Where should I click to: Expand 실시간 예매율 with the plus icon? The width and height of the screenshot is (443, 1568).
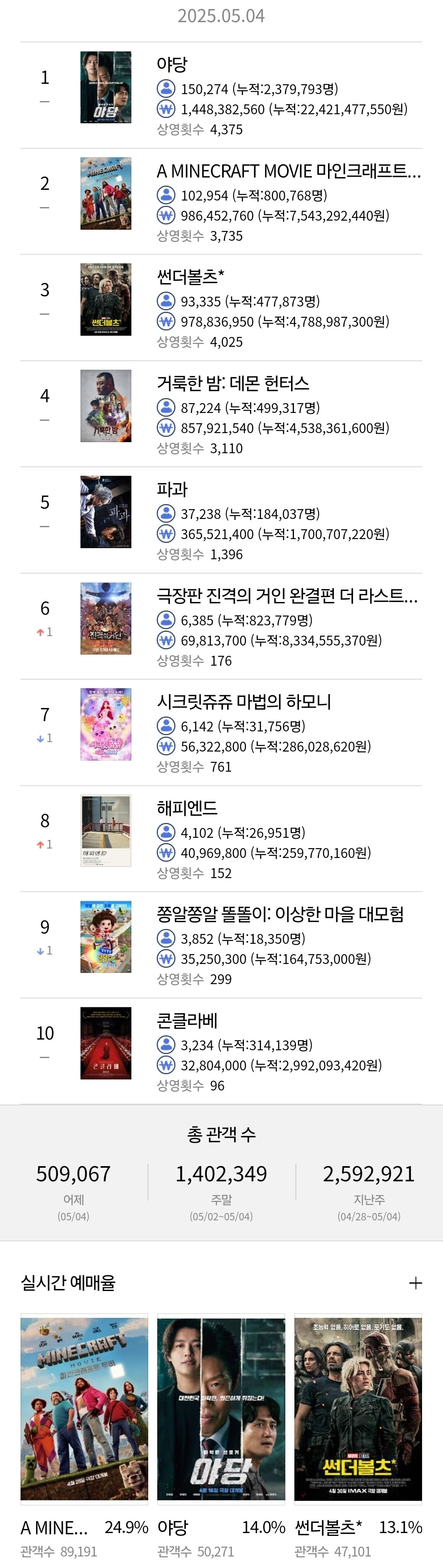point(415,1283)
